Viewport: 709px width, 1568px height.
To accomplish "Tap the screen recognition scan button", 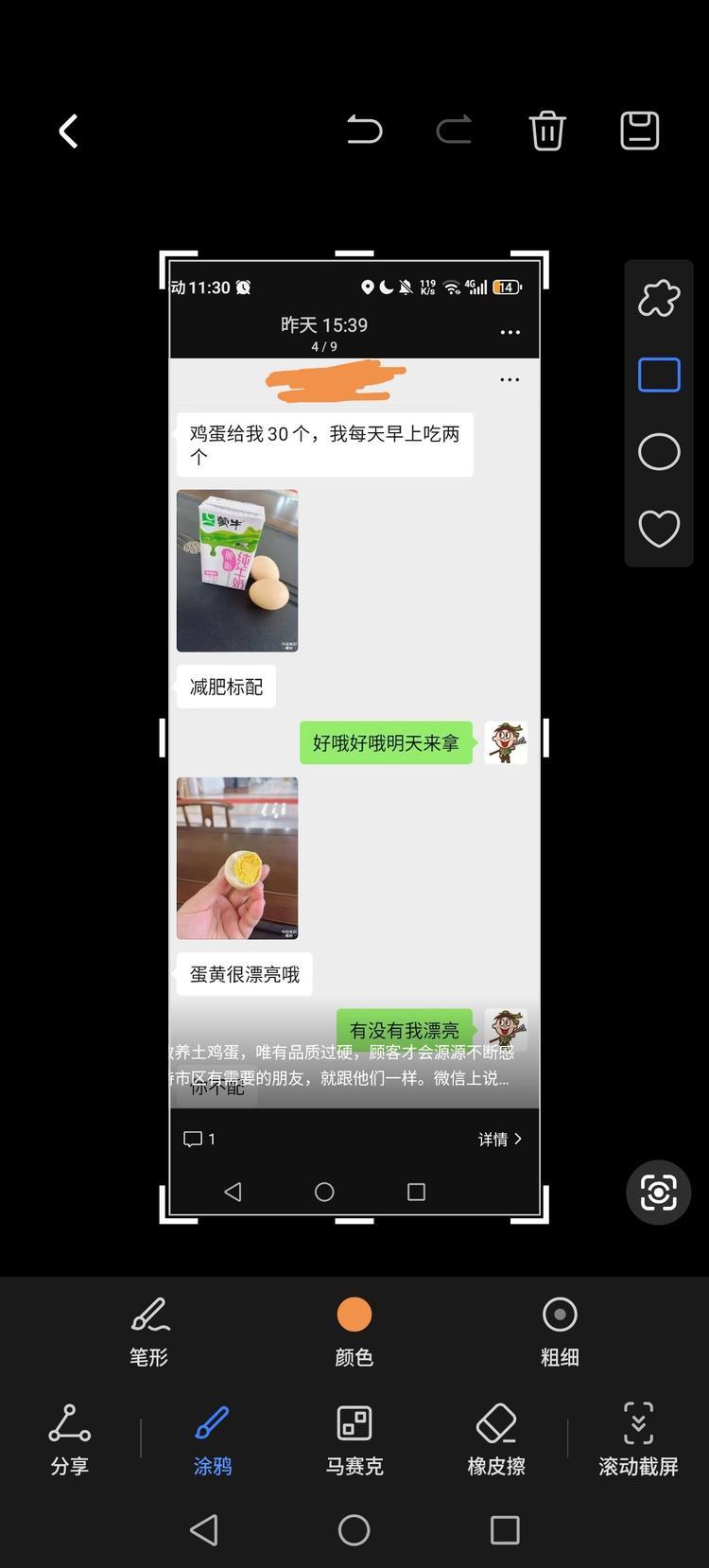I will coord(658,1193).
